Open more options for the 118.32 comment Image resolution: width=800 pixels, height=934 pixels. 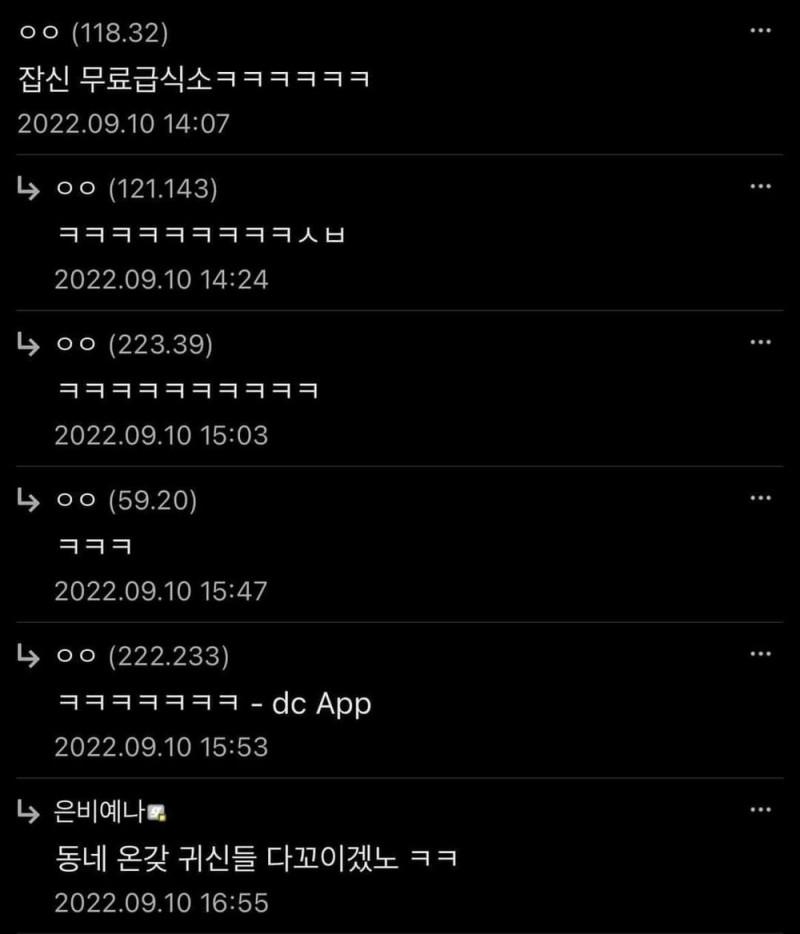coord(760,31)
